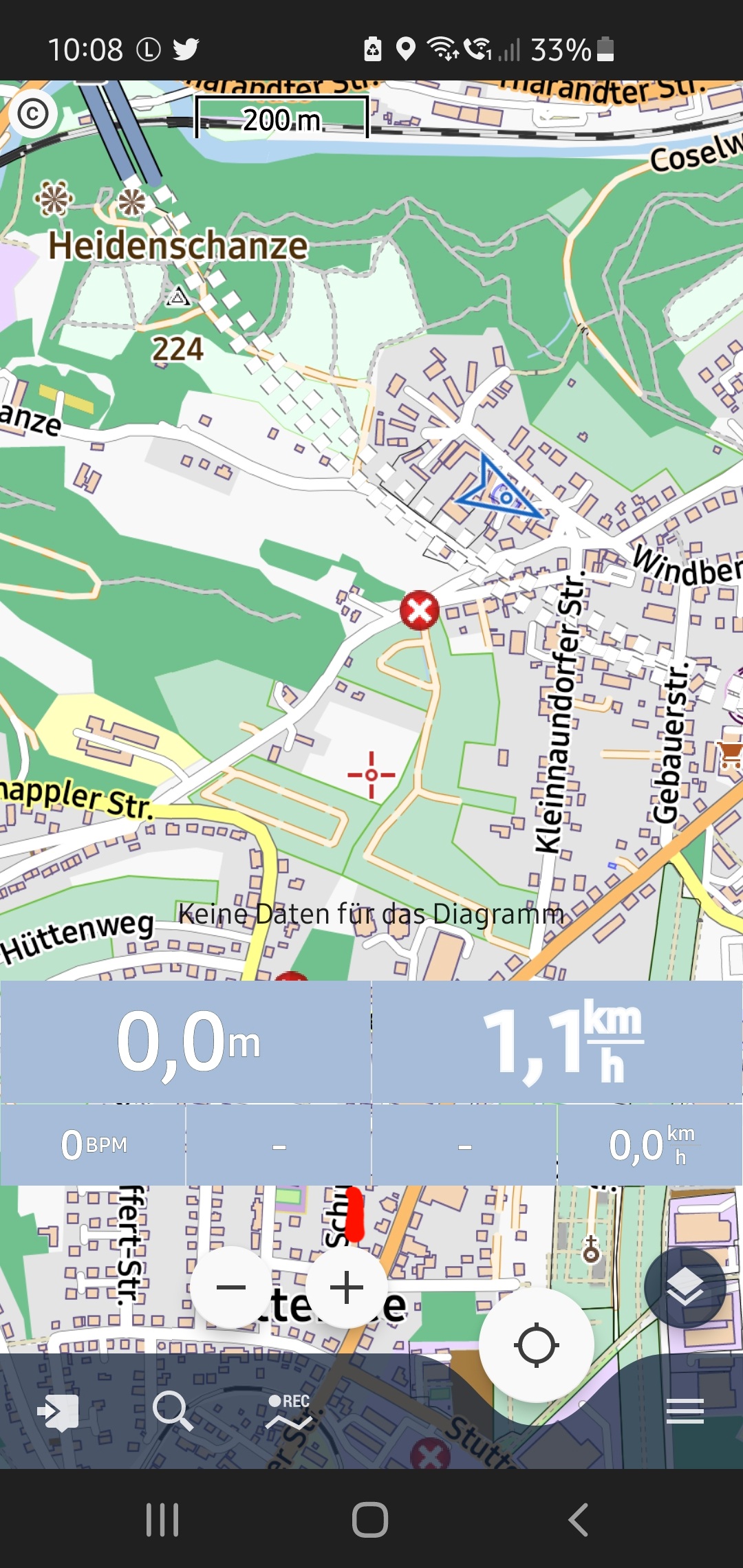Open the map search magnifier
This screenshot has height=1568, width=743.
(172, 1411)
